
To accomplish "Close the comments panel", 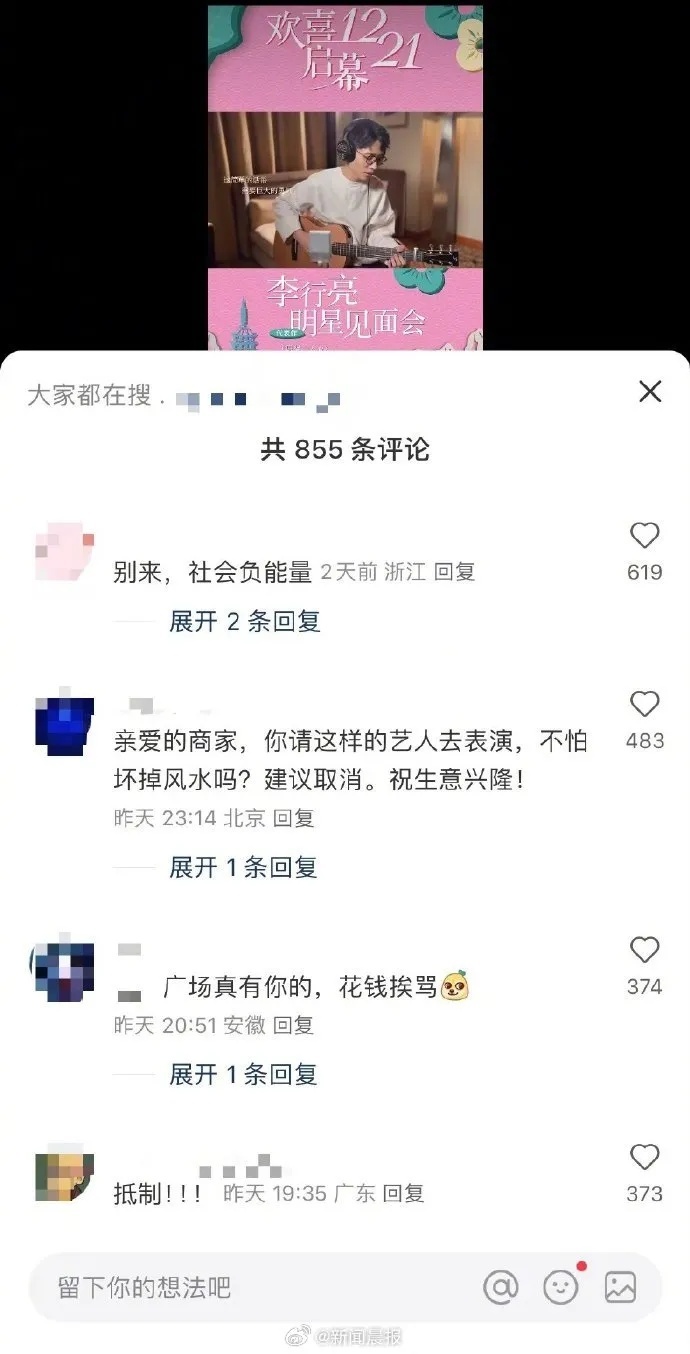I will click(x=650, y=392).
